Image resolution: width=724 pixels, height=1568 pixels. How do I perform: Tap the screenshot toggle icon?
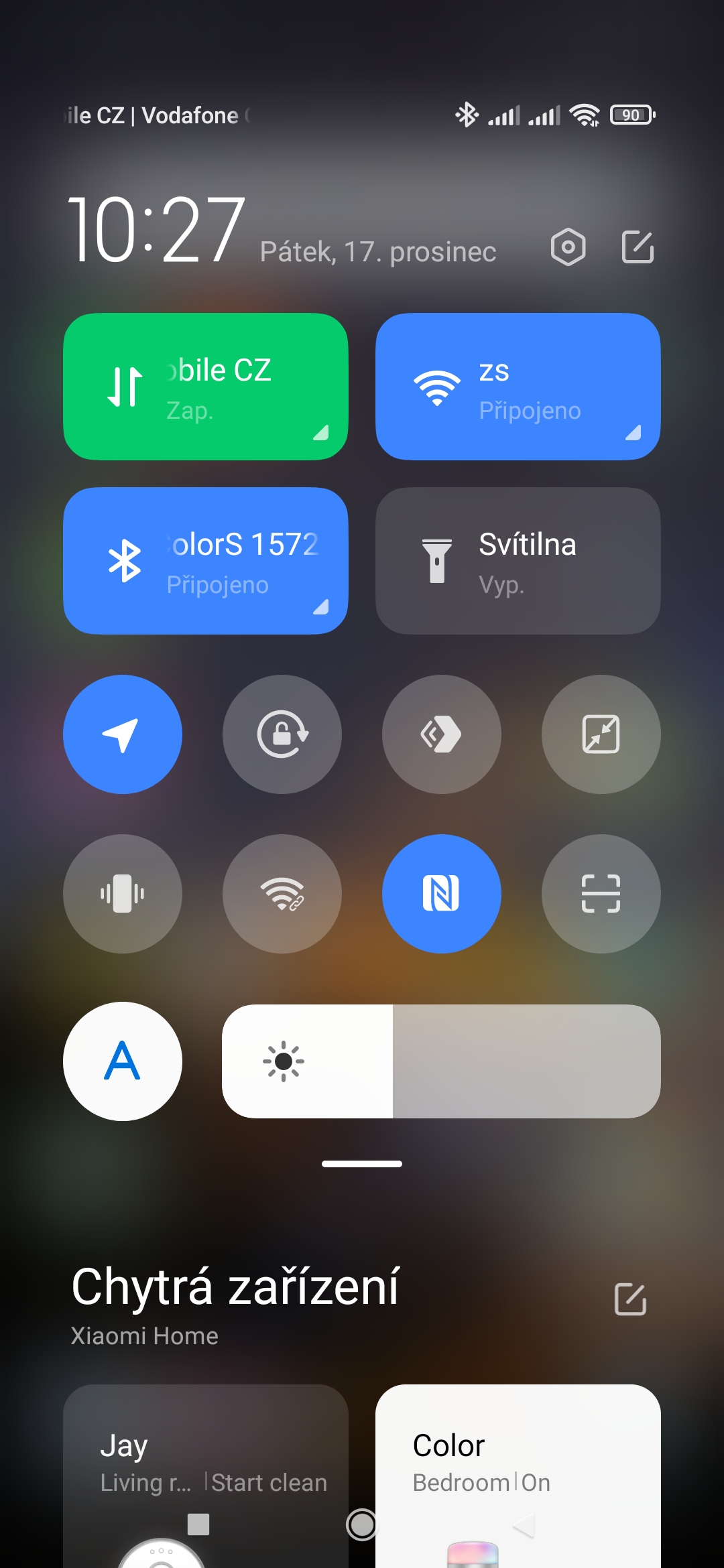[x=601, y=734]
